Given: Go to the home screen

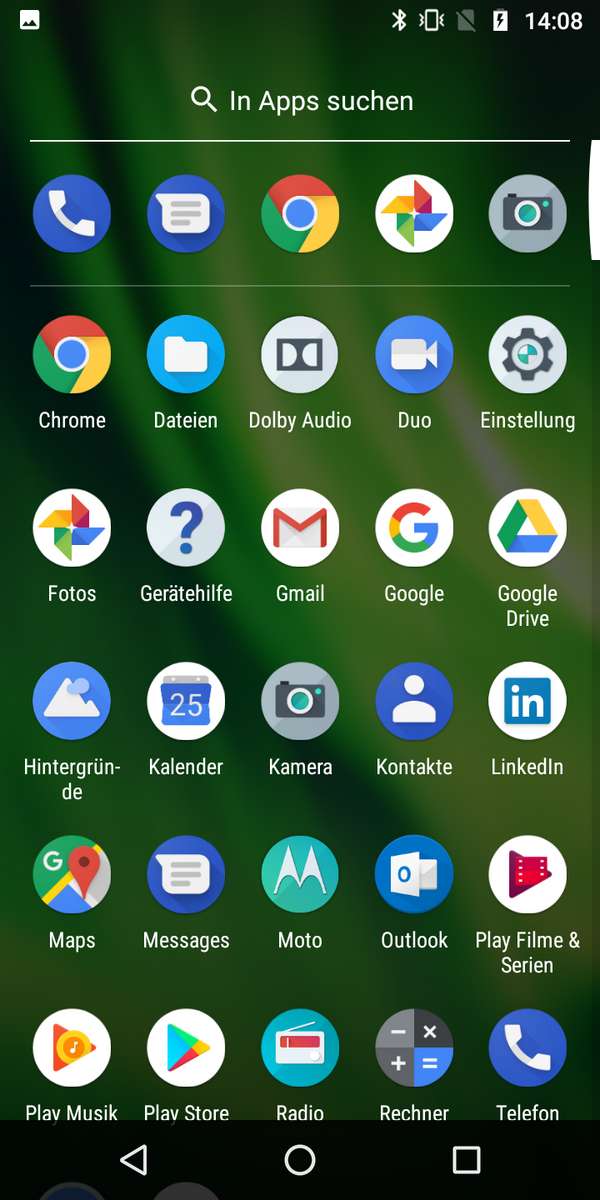Looking at the screenshot, I should 300,1160.
